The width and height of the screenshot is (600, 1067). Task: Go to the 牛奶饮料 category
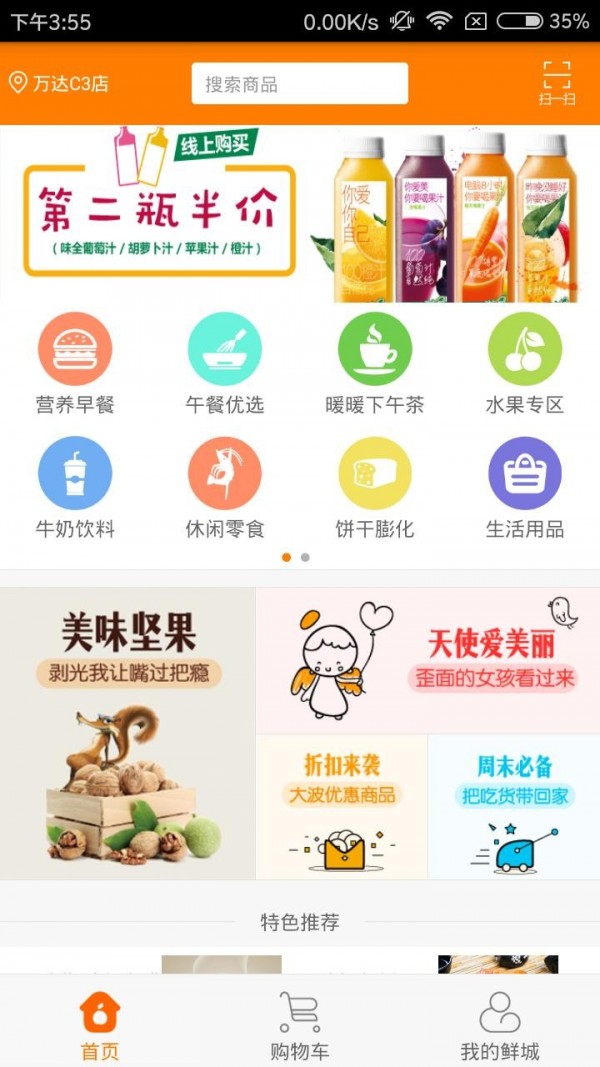click(x=75, y=487)
